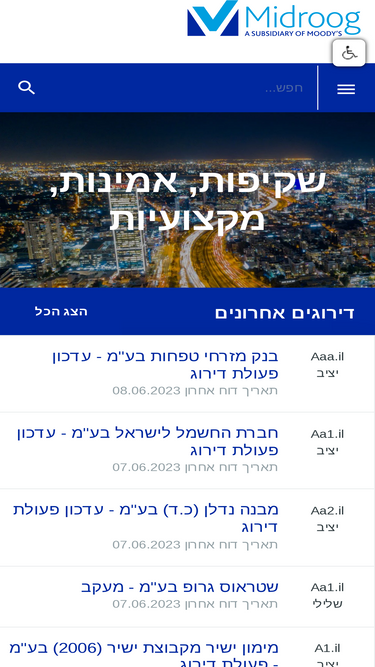Go to Midroog home via logo
Viewport: 375px width, 667px height.
(274, 19)
